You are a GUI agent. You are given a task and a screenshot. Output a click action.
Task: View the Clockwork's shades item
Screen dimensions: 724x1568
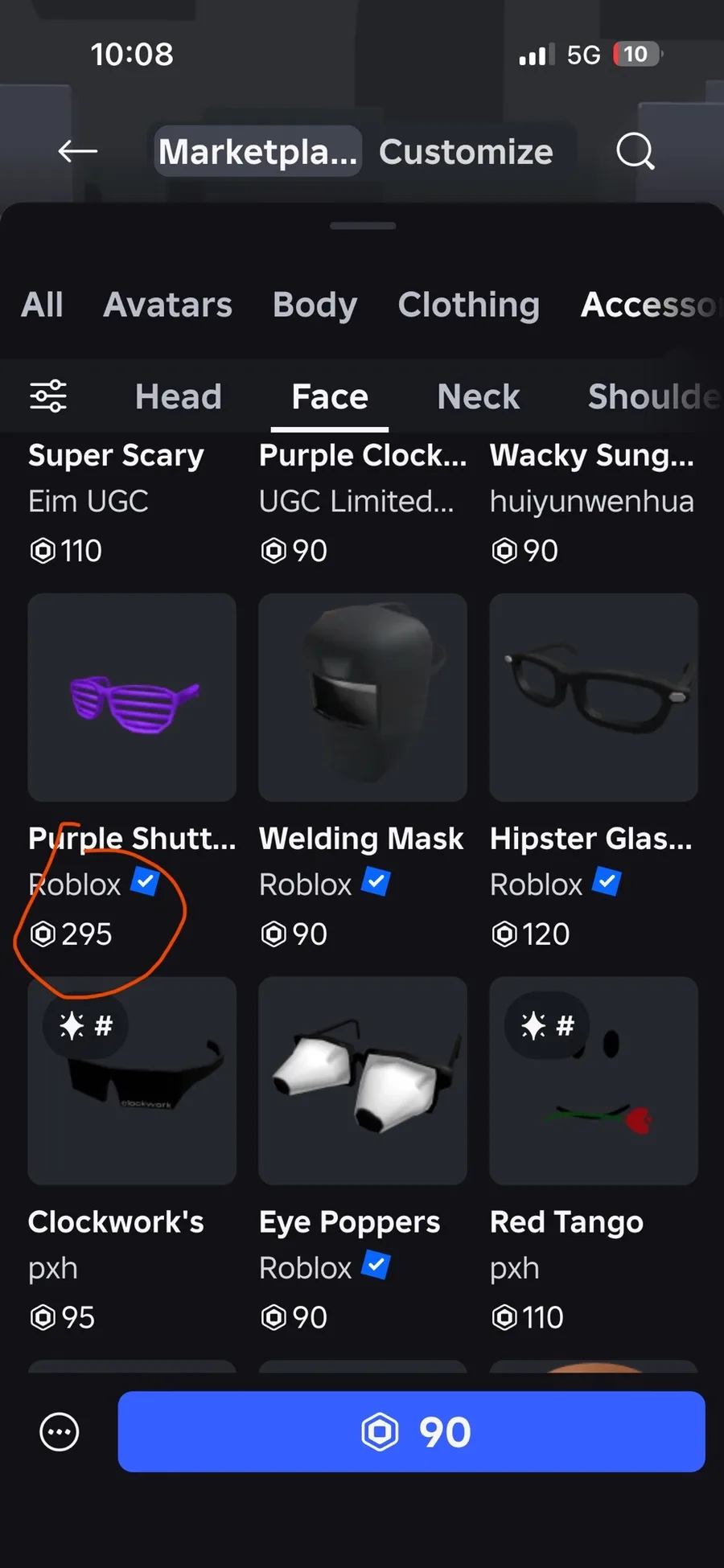pos(132,1081)
